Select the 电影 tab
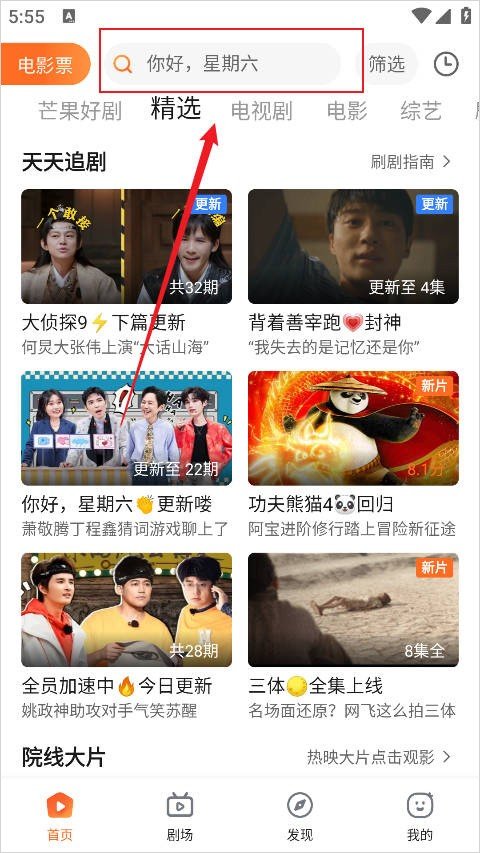This screenshot has height=853, width=480. coord(347,111)
